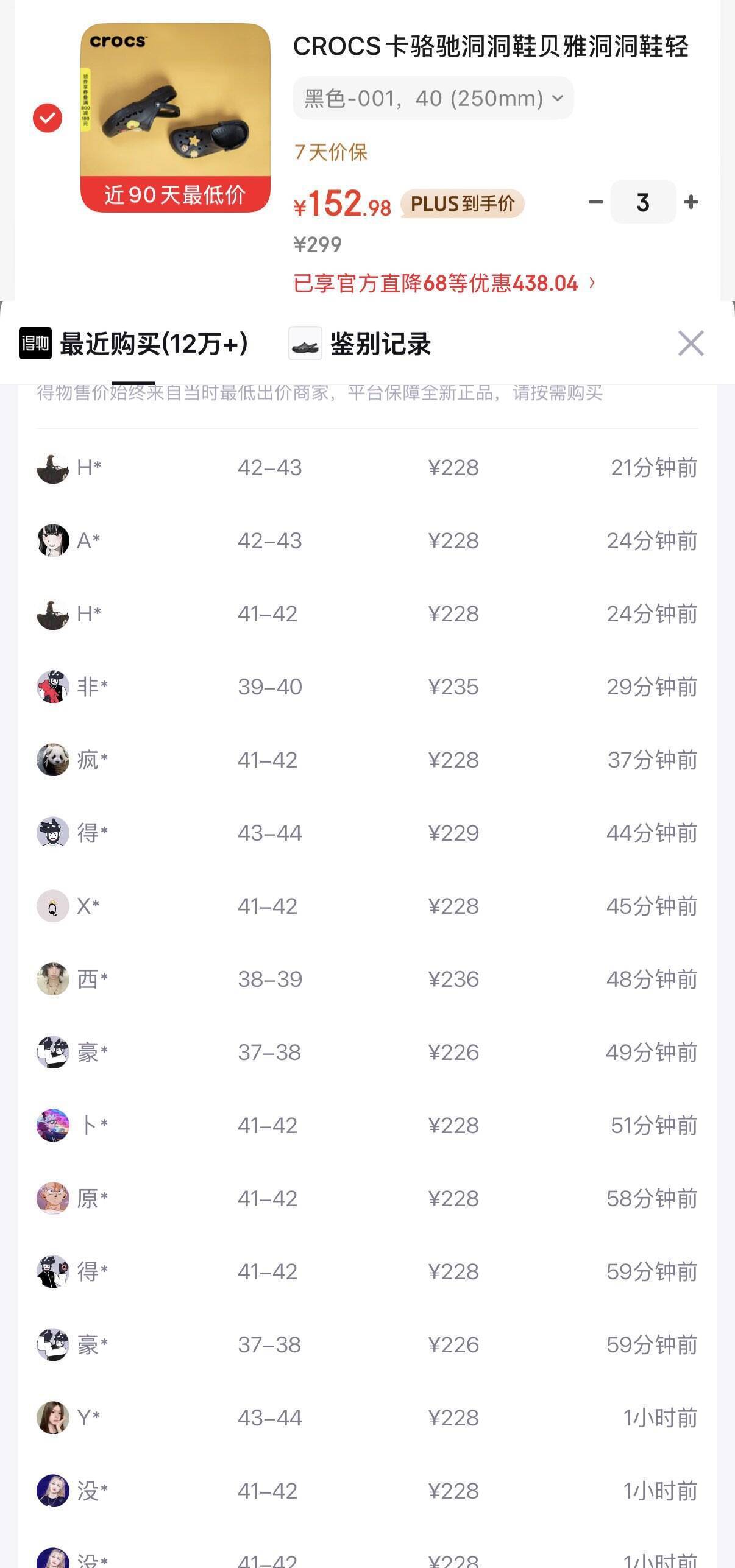Decrease quantity with the minus button
Image resolution: width=735 pixels, height=1568 pixels.
point(595,202)
